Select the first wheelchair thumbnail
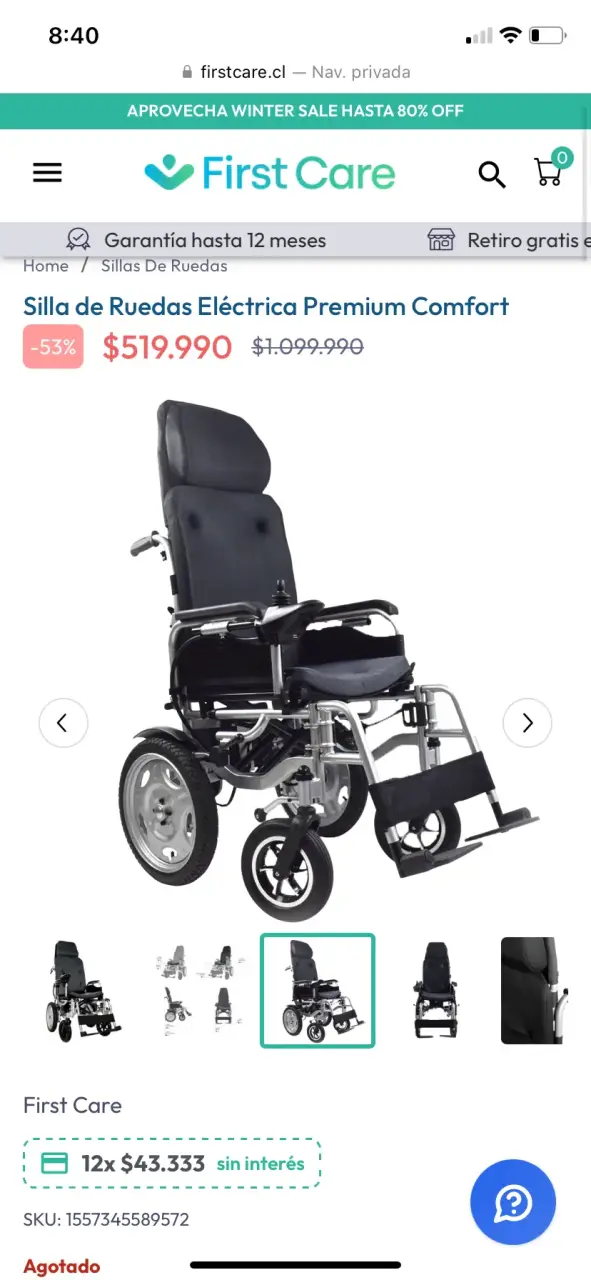The height and width of the screenshot is (1280, 591). coord(82,990)
